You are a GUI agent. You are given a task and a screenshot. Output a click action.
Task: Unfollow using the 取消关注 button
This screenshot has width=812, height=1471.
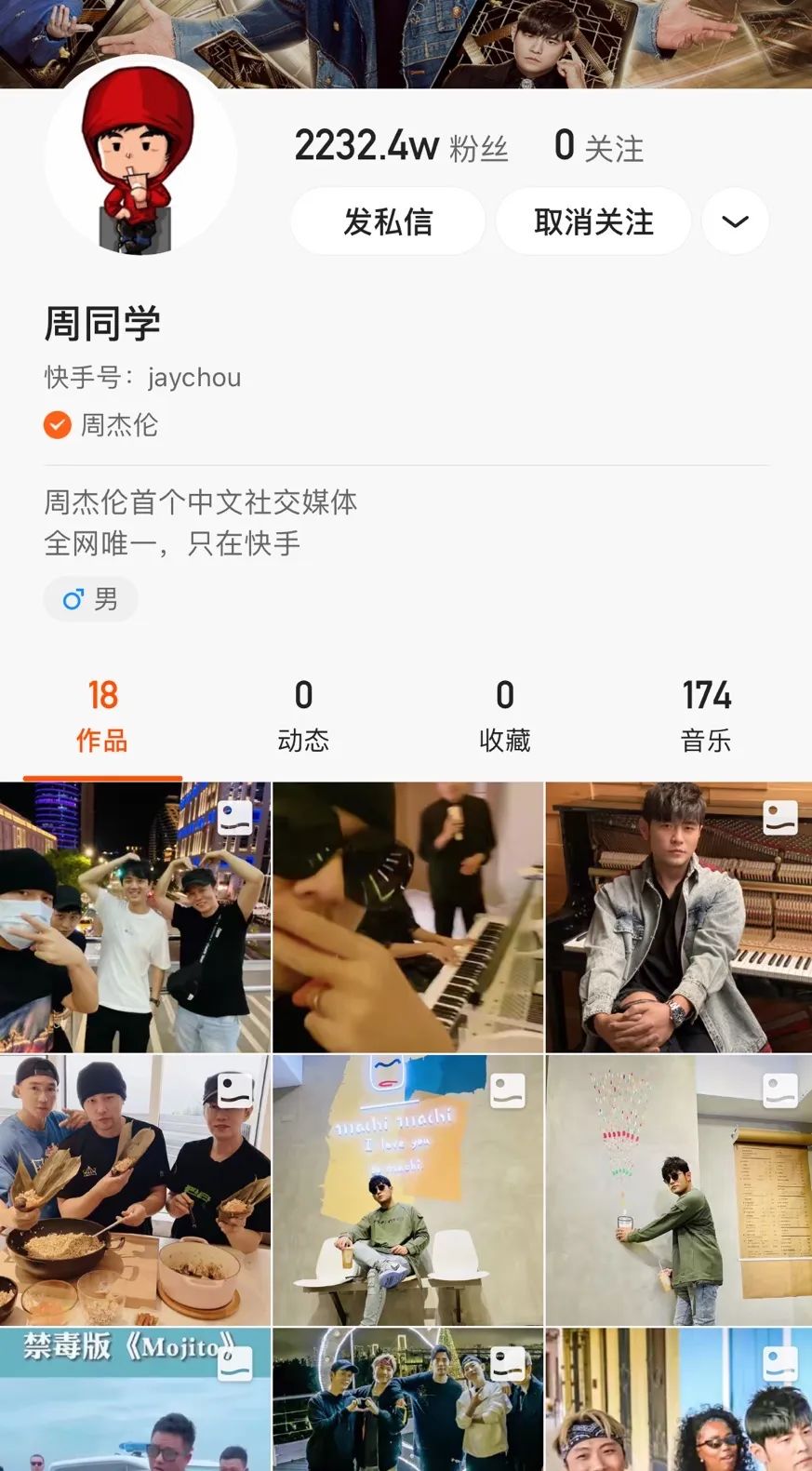(593, 221)
